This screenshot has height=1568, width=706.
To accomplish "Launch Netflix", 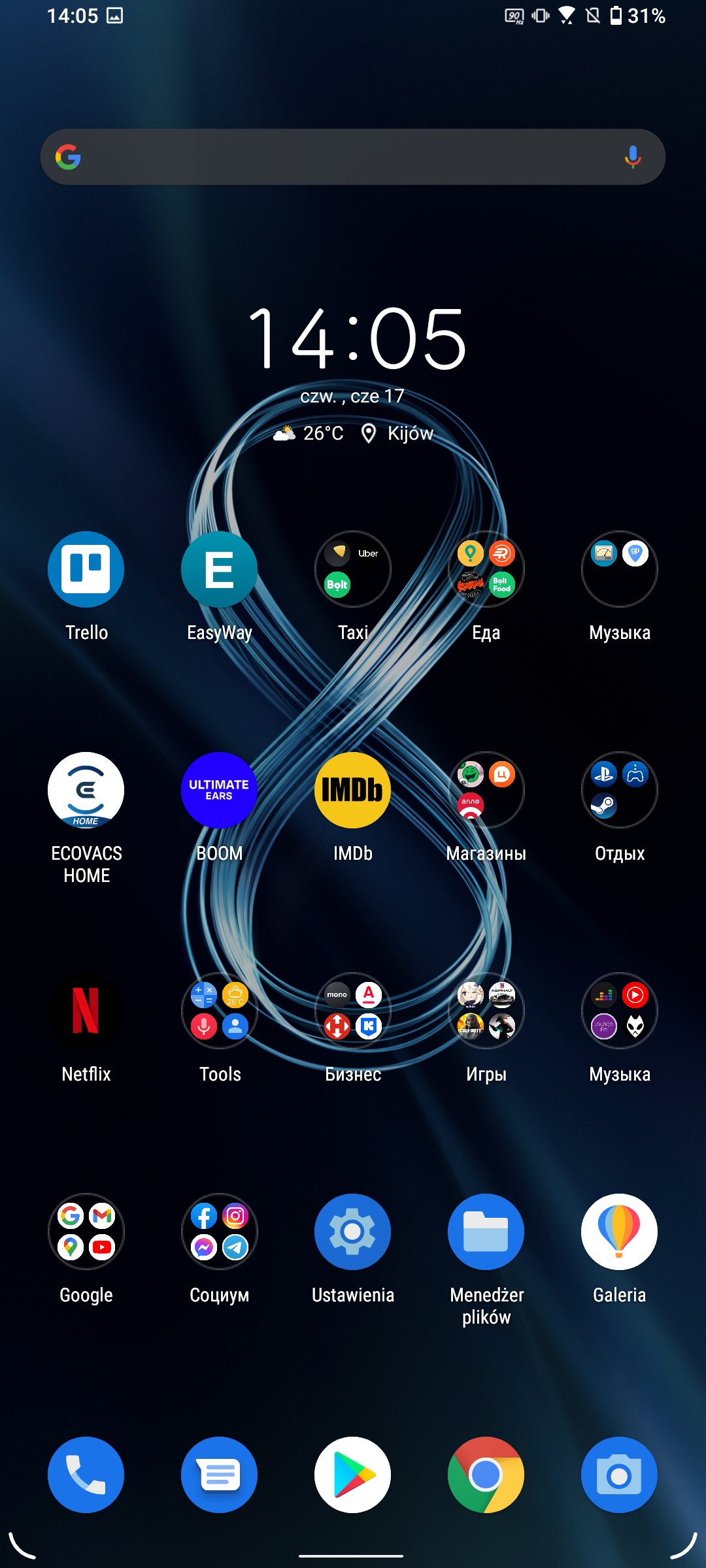I will coord(86,1011).
